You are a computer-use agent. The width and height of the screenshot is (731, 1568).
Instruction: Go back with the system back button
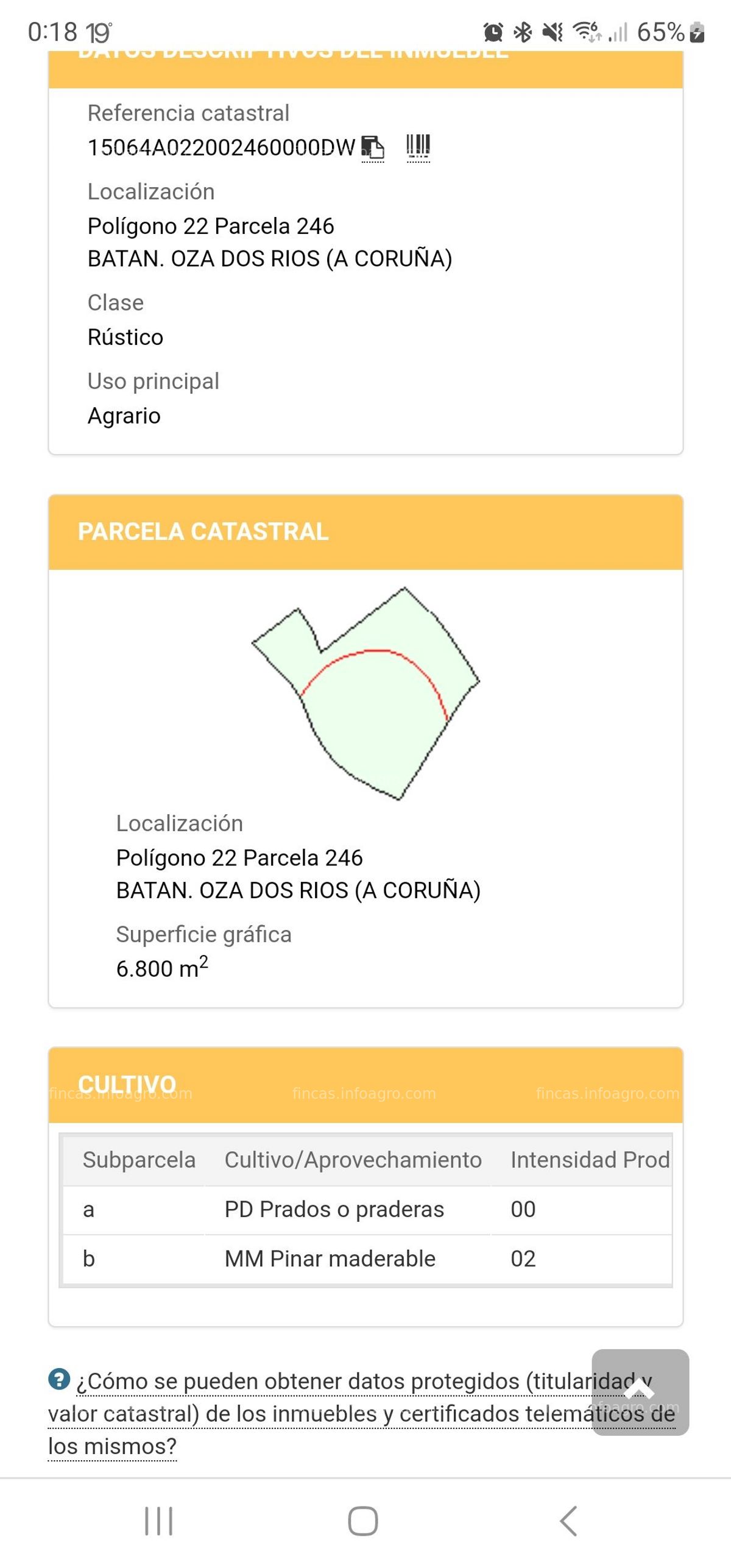(568, 1522)
